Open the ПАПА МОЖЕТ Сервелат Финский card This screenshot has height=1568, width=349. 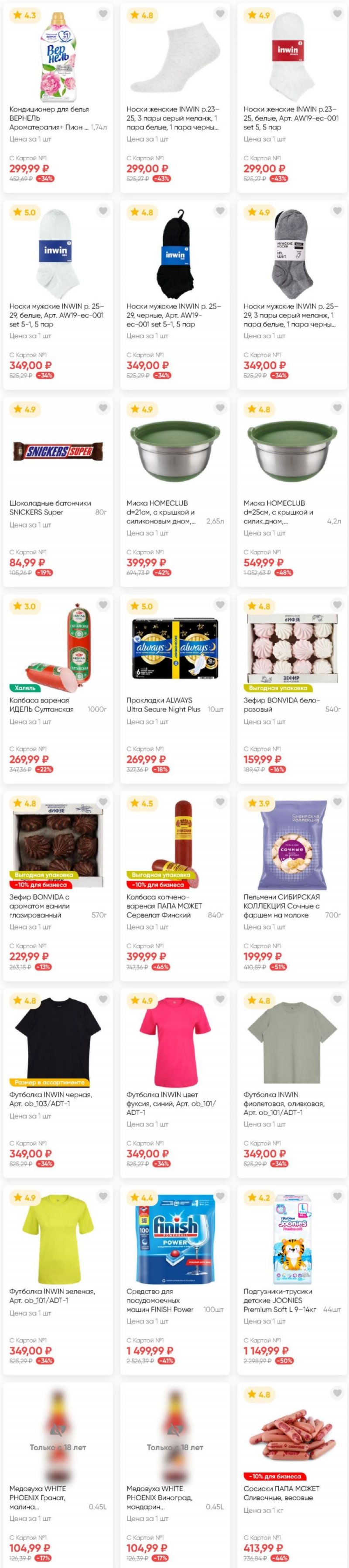click(175, 905)
